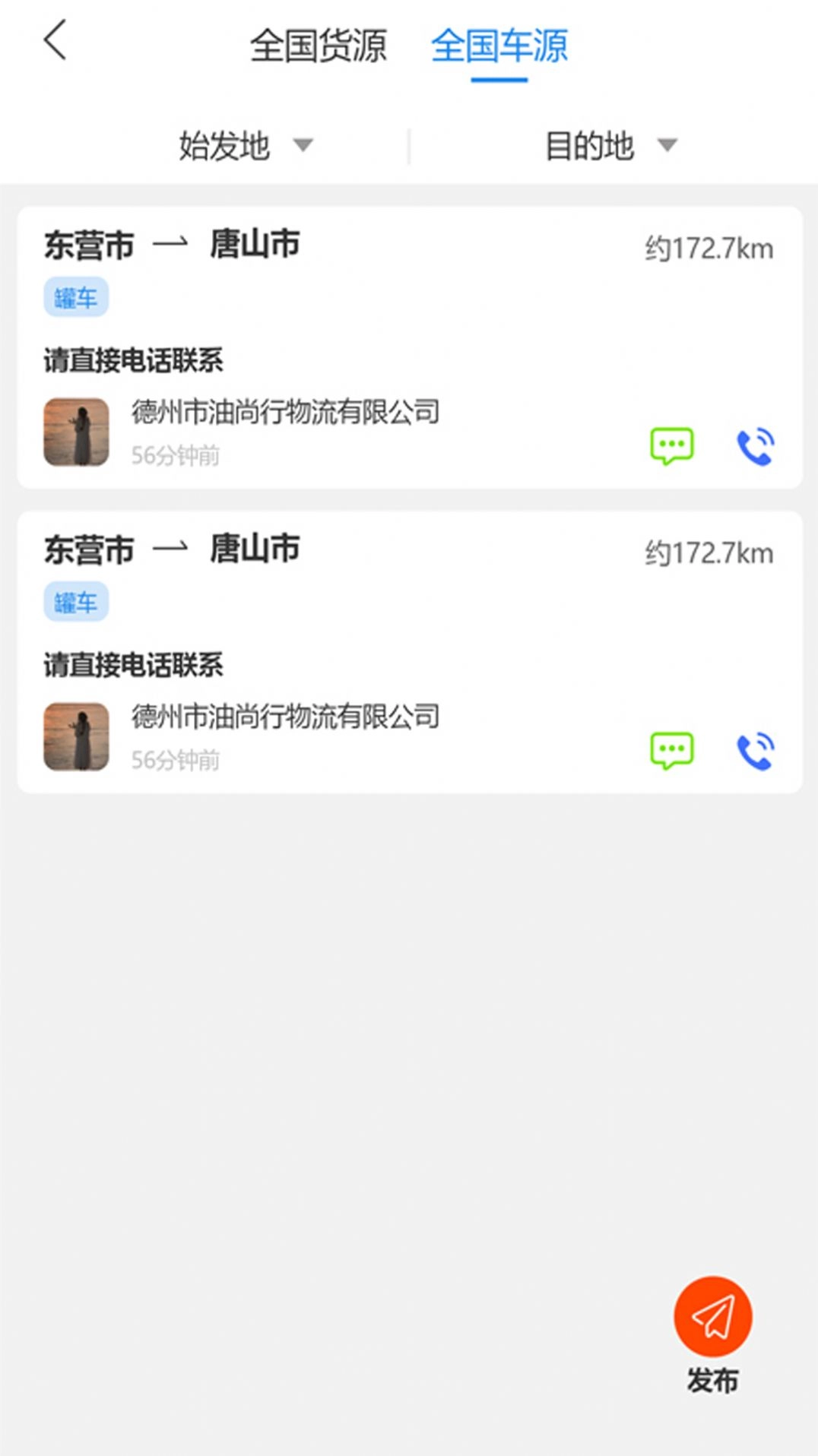This screenshot has width=818, height=1456.
Task: Tap the phone call icon on first listing
Action: pyautogui.click(x=756, y=448)
